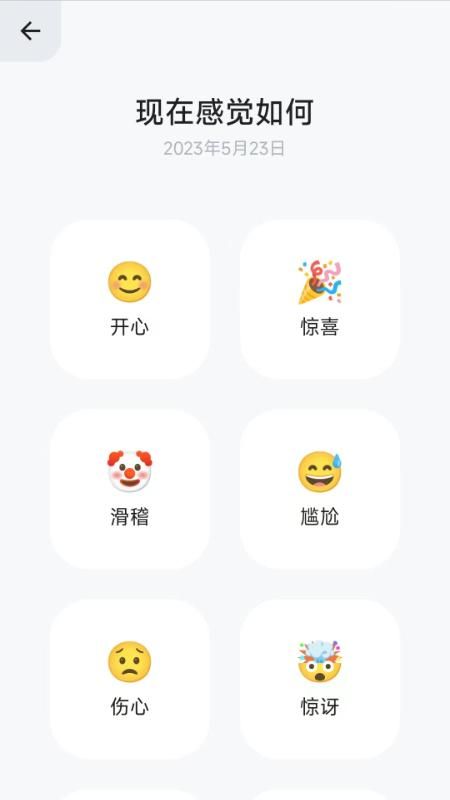The height and width of the screenshot is (800, 450).
Task: Tap the 惊讶 exploding head mood
Action: pyautogui.click(x=320, y=680)
